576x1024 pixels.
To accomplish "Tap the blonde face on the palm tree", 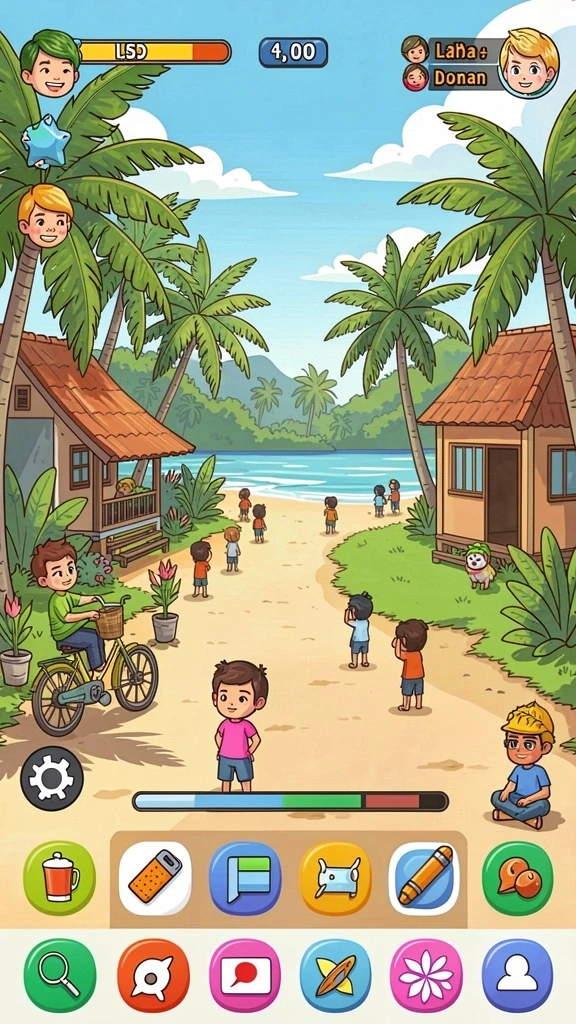I will pyautogui.click(x=44, y=216).
